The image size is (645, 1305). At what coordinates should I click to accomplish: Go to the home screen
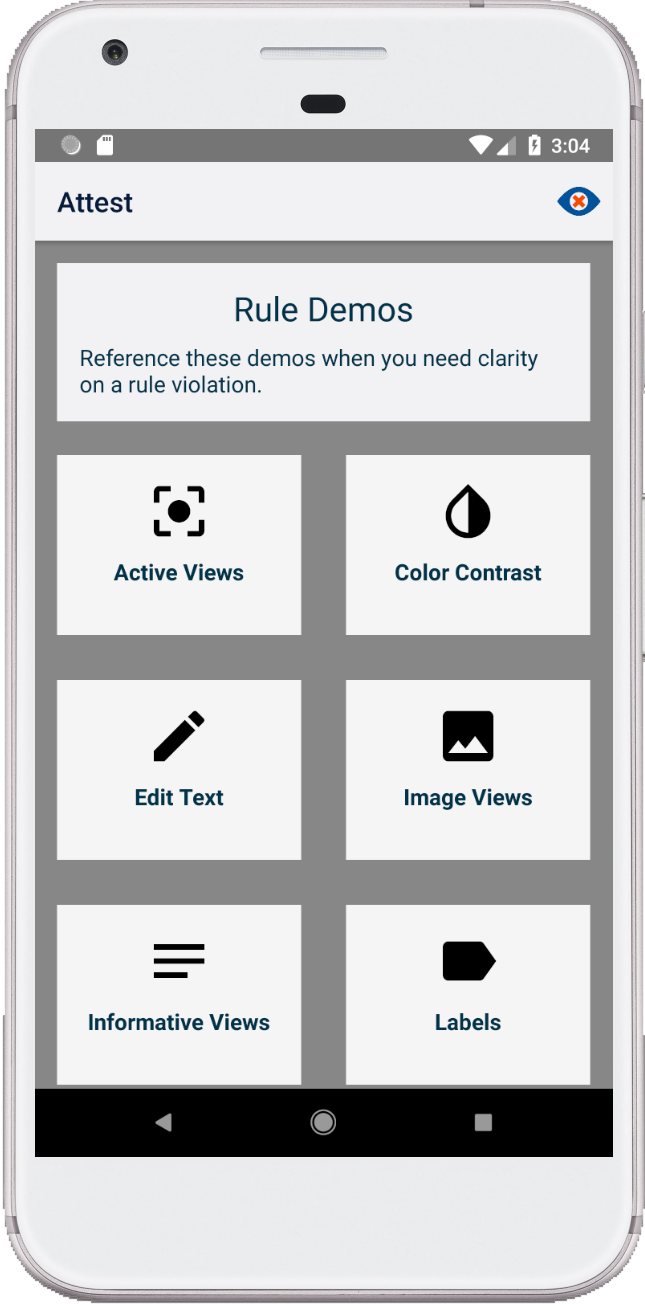click(323, 1122)
